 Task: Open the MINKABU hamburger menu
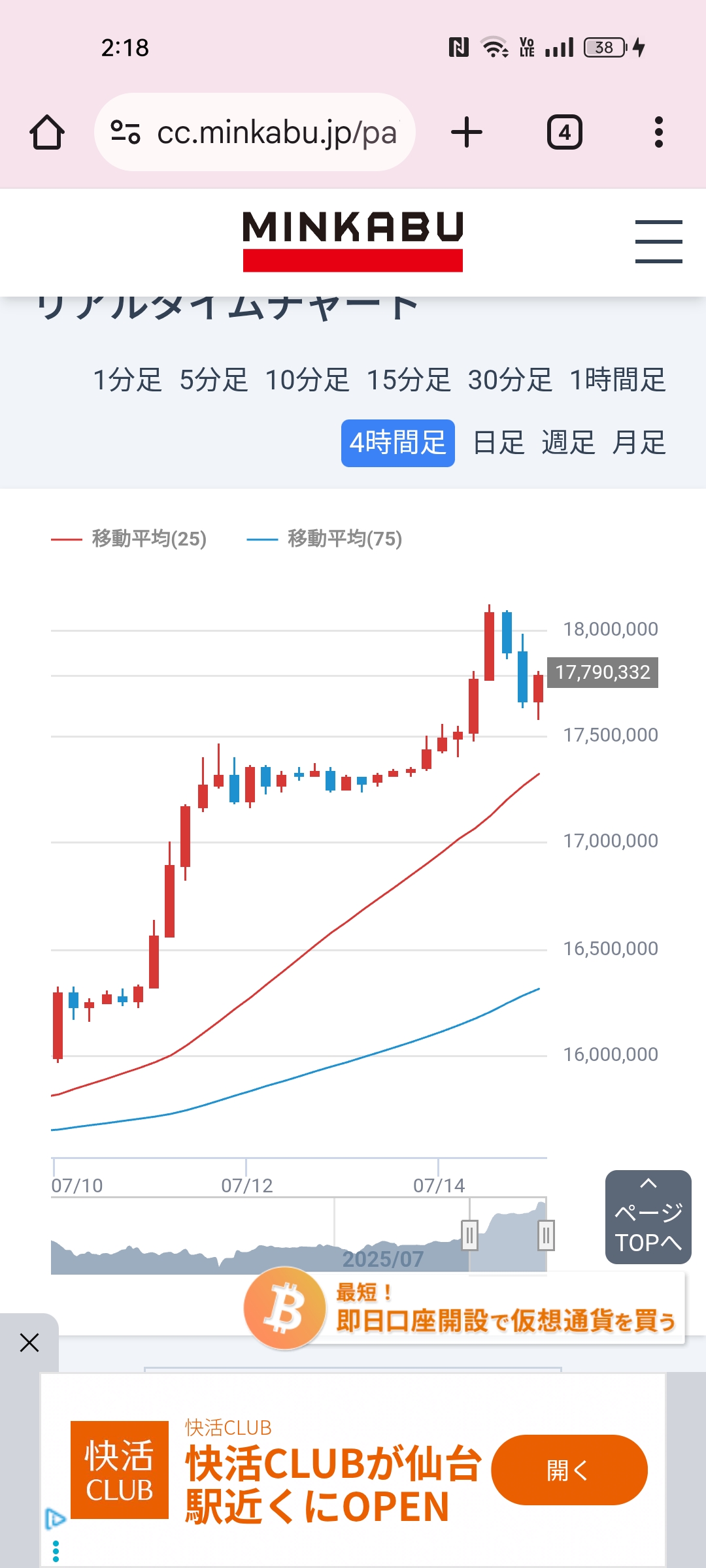(x=658, y=242)
